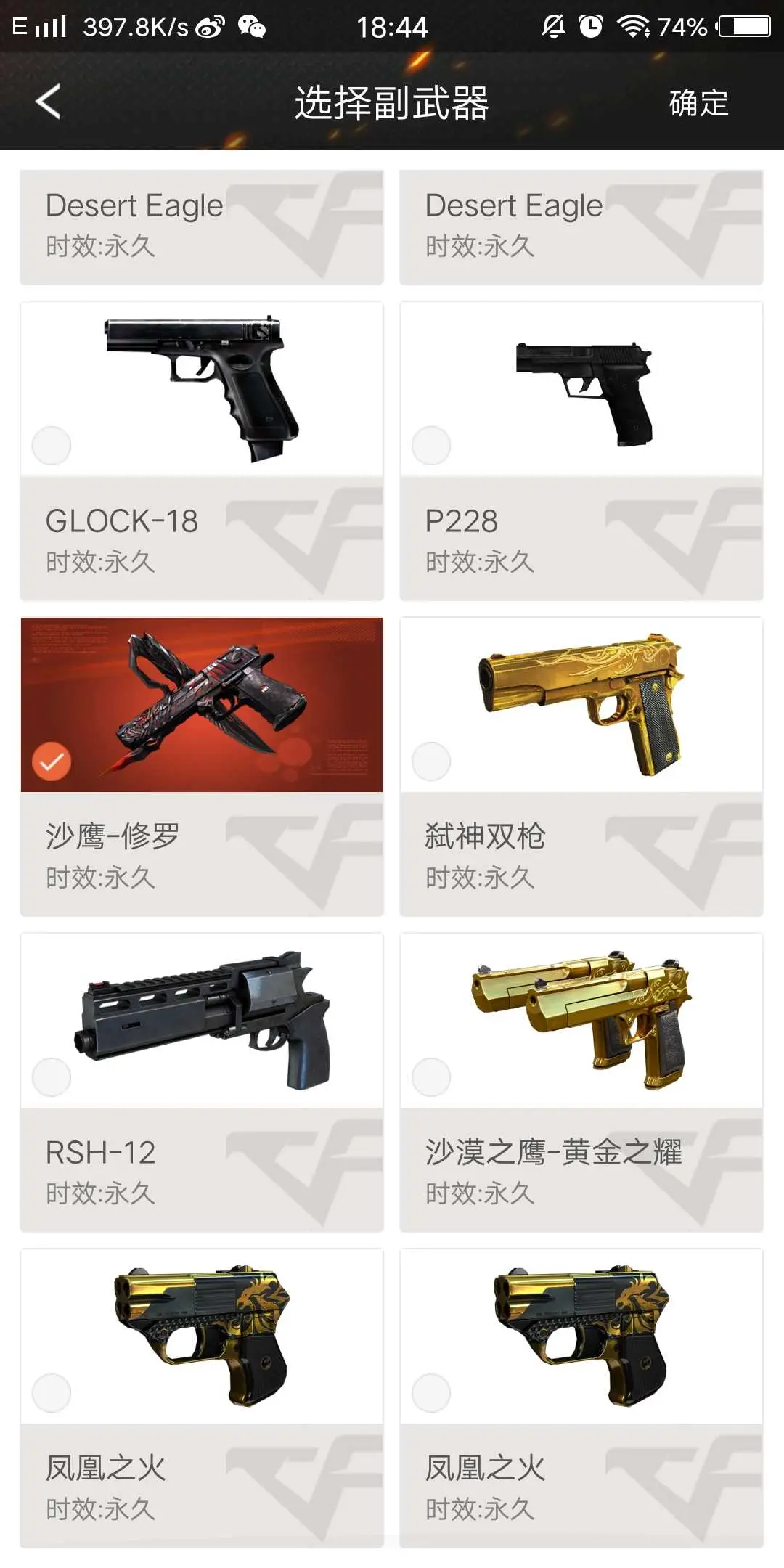Screen dimensions: 784x1568
Task: Select the P228 radio button
Action: [431, 445]
